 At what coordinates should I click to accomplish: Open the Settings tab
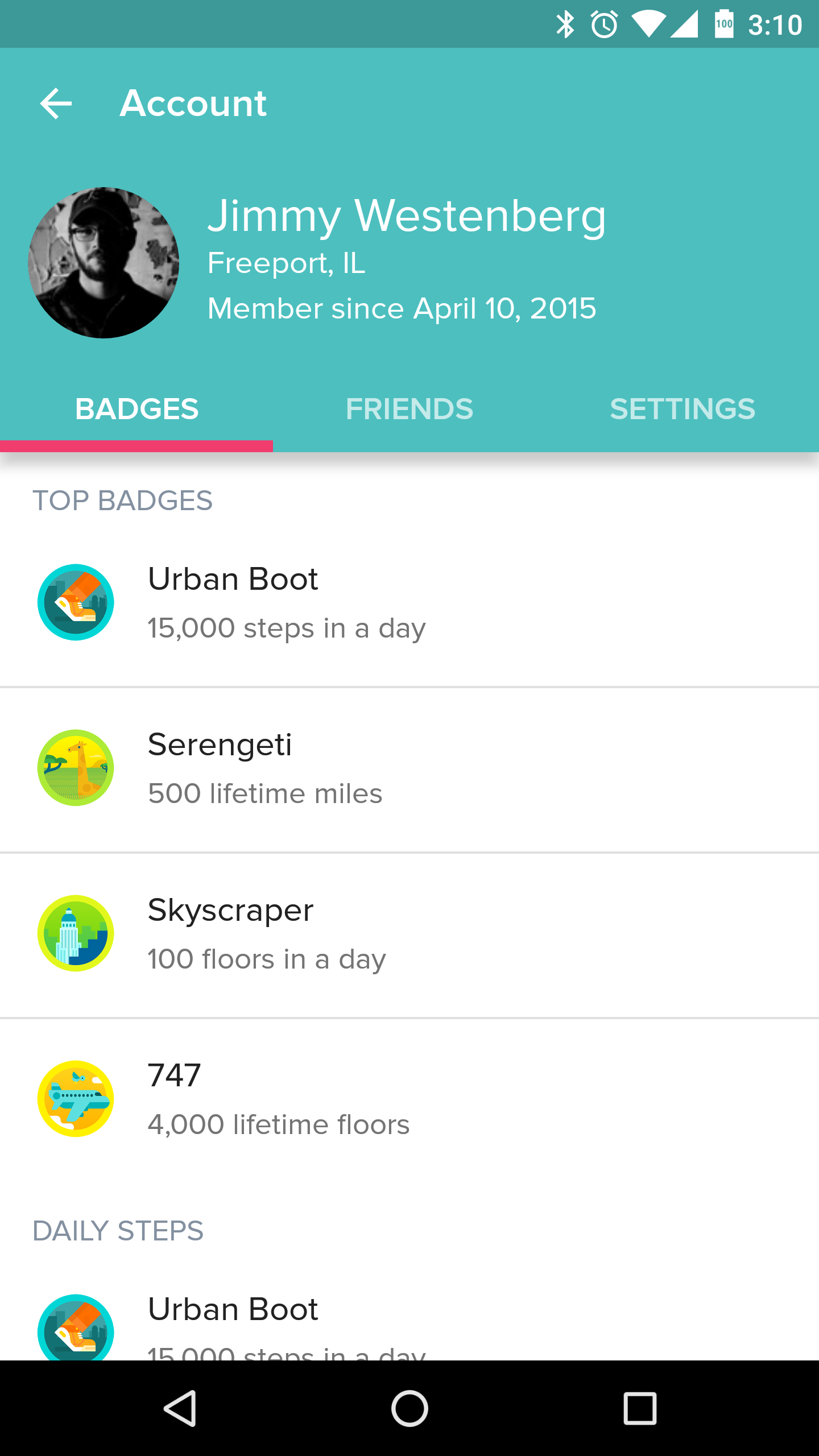pyautogui.click(x=682, y=409)
